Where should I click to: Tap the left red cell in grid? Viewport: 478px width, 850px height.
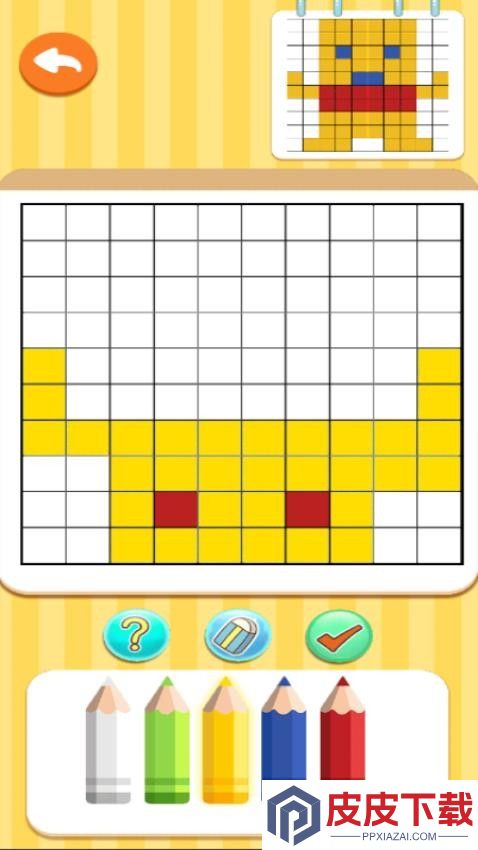[x=176, y=510]
